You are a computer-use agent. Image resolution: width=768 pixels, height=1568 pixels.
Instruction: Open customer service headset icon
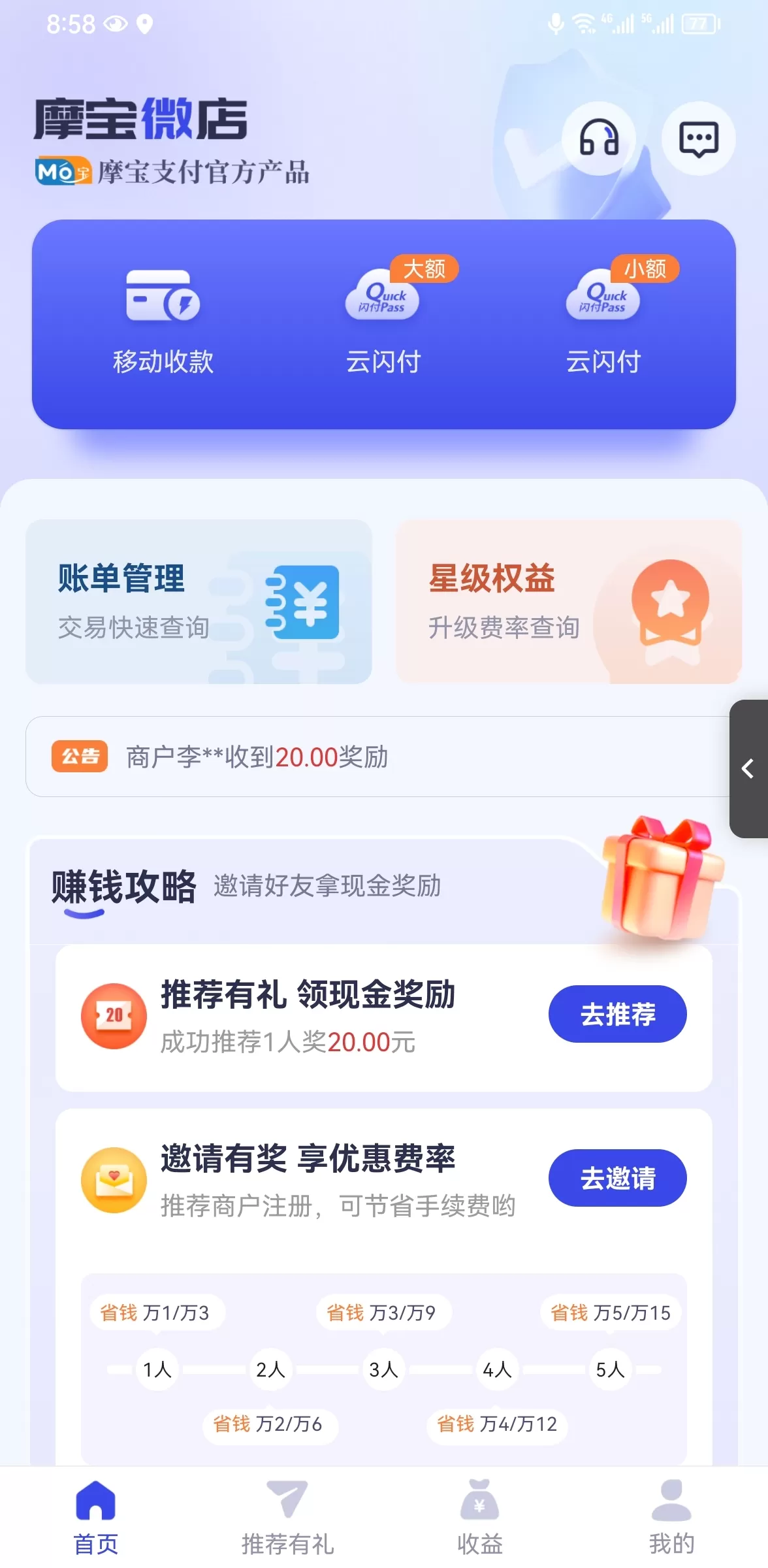click(599, 139)
